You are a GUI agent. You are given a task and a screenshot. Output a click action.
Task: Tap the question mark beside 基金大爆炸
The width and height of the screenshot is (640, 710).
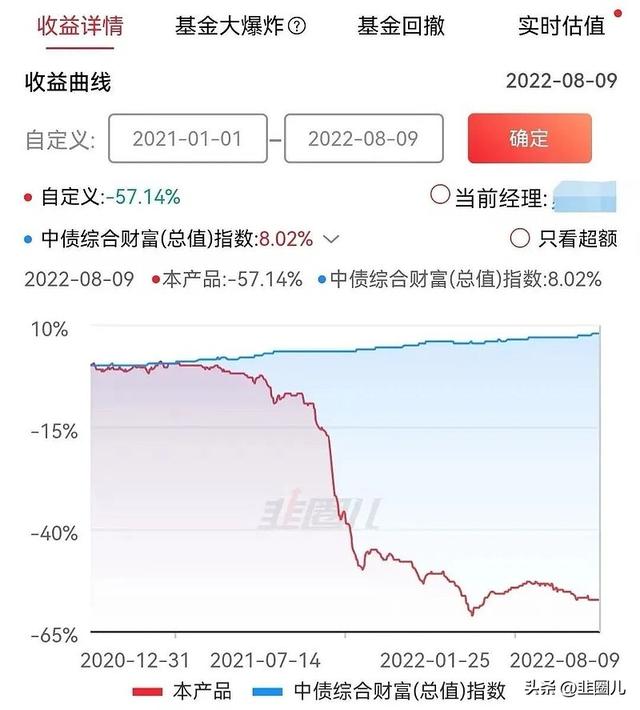[x=297, y=27]
